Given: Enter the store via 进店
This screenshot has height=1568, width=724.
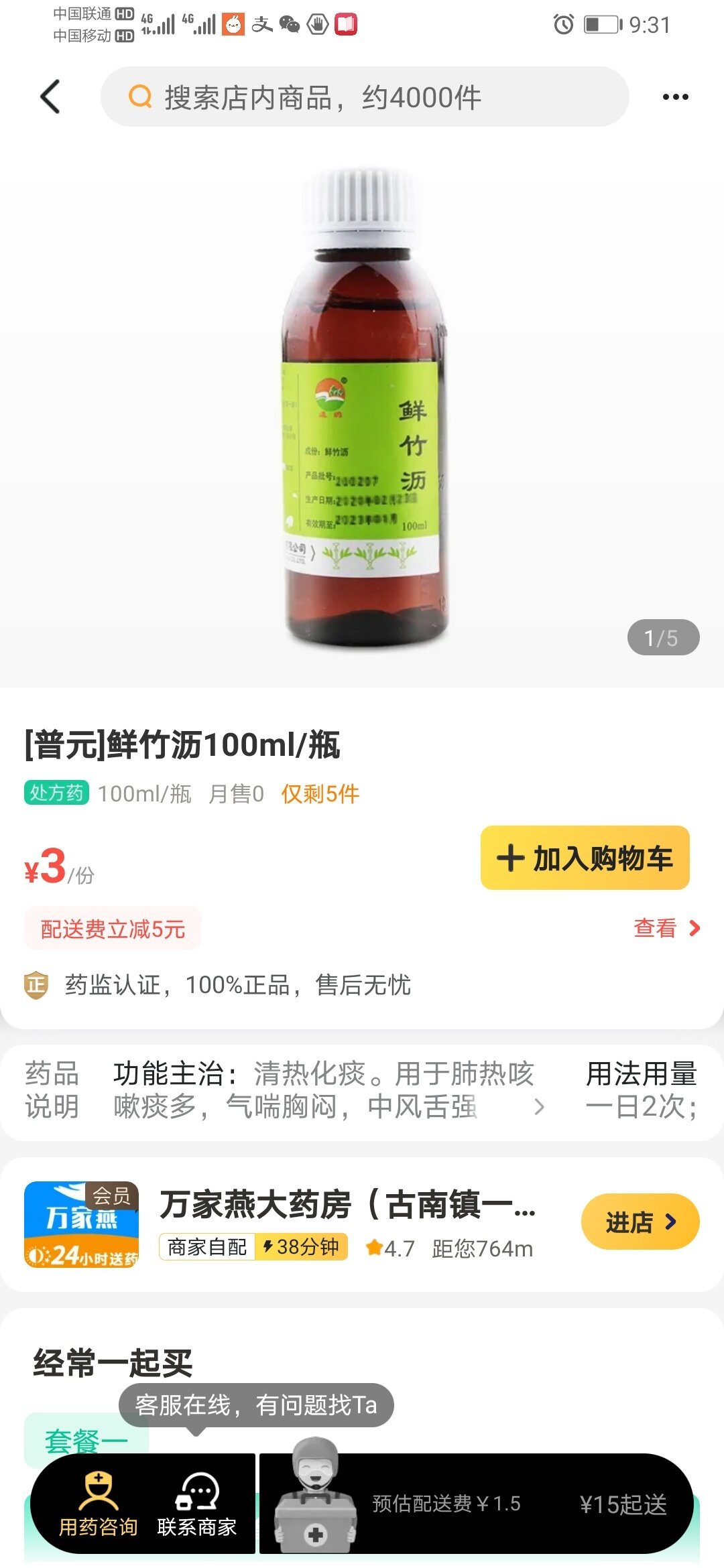Looking at the screenshot, I should tap(640, 1222).
